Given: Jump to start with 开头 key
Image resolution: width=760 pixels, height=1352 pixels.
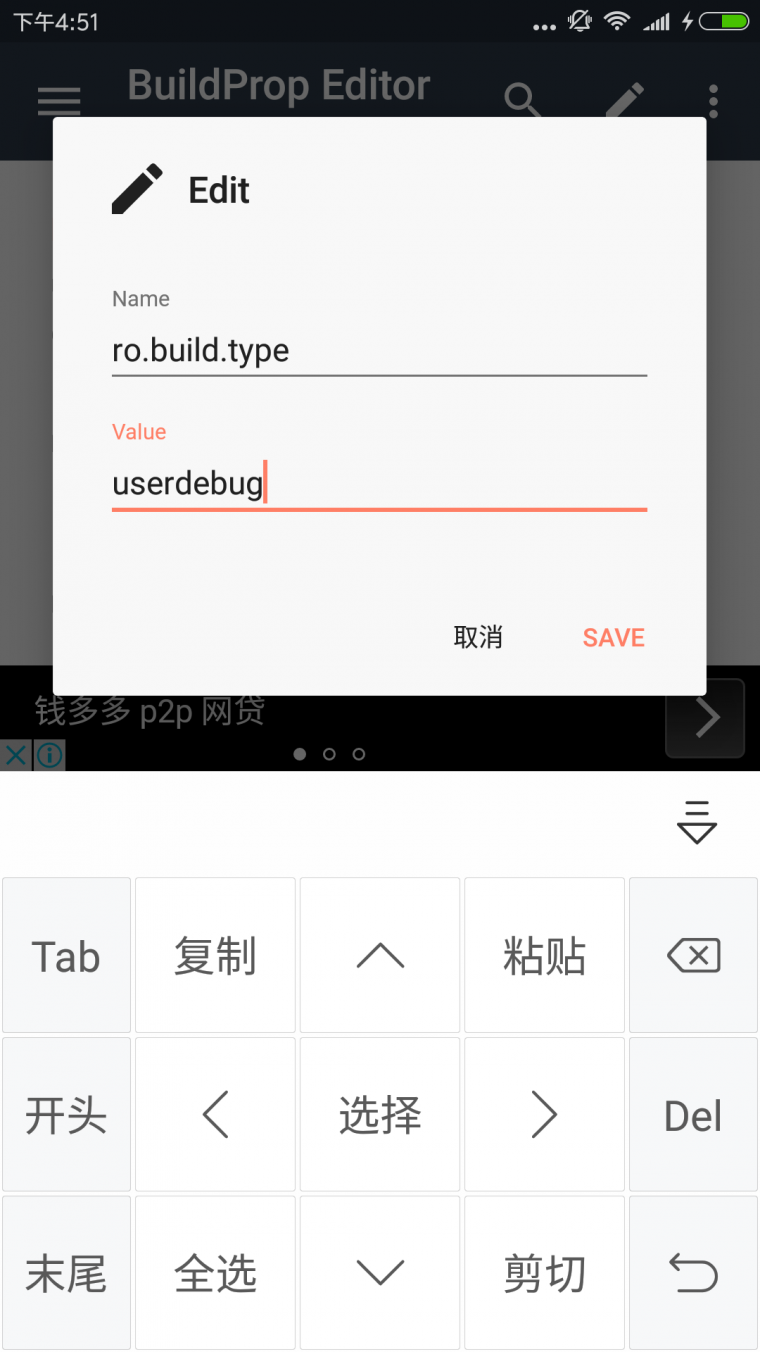Looking at the screenshot, I should 66,1115.
